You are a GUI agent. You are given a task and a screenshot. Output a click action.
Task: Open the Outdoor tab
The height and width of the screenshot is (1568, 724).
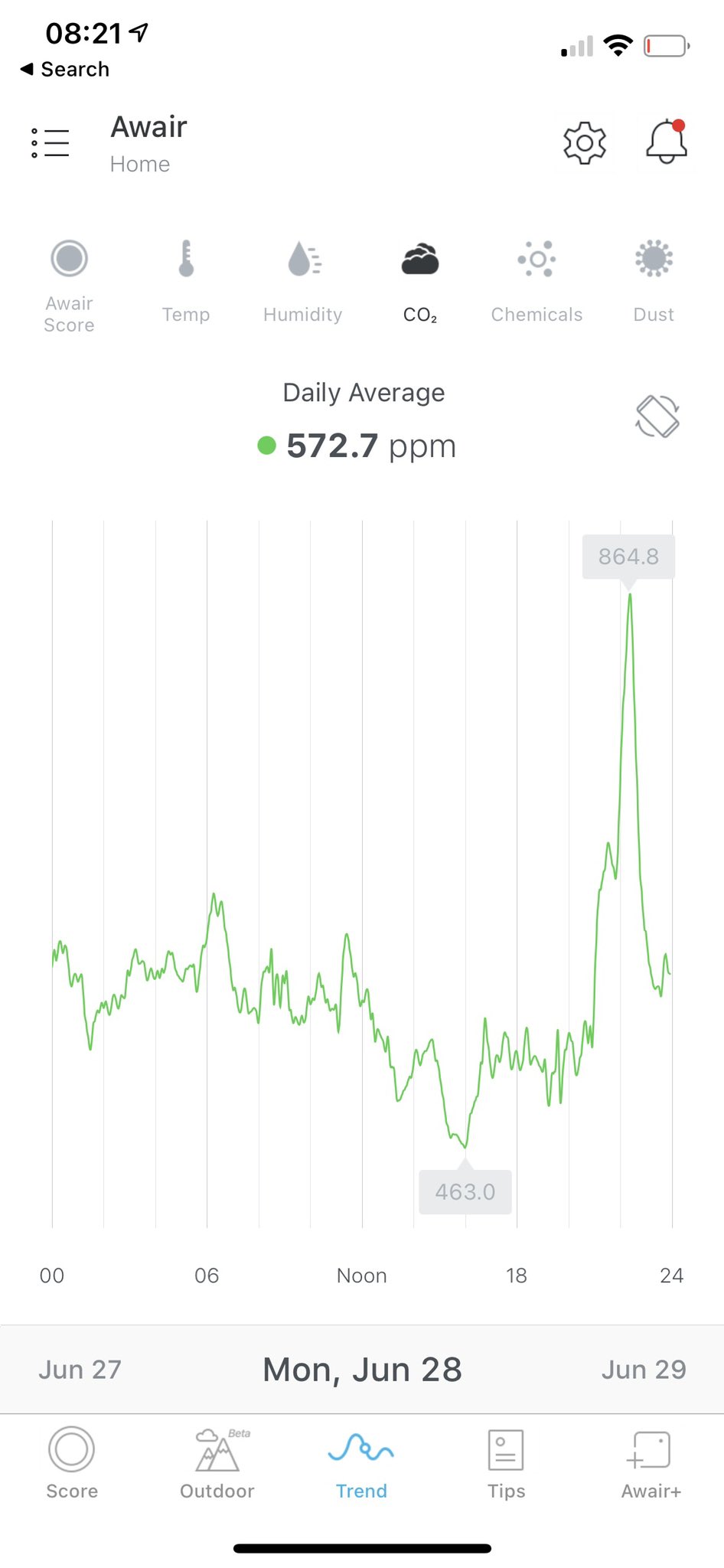pyautogui.click(x=217, y=1462)
